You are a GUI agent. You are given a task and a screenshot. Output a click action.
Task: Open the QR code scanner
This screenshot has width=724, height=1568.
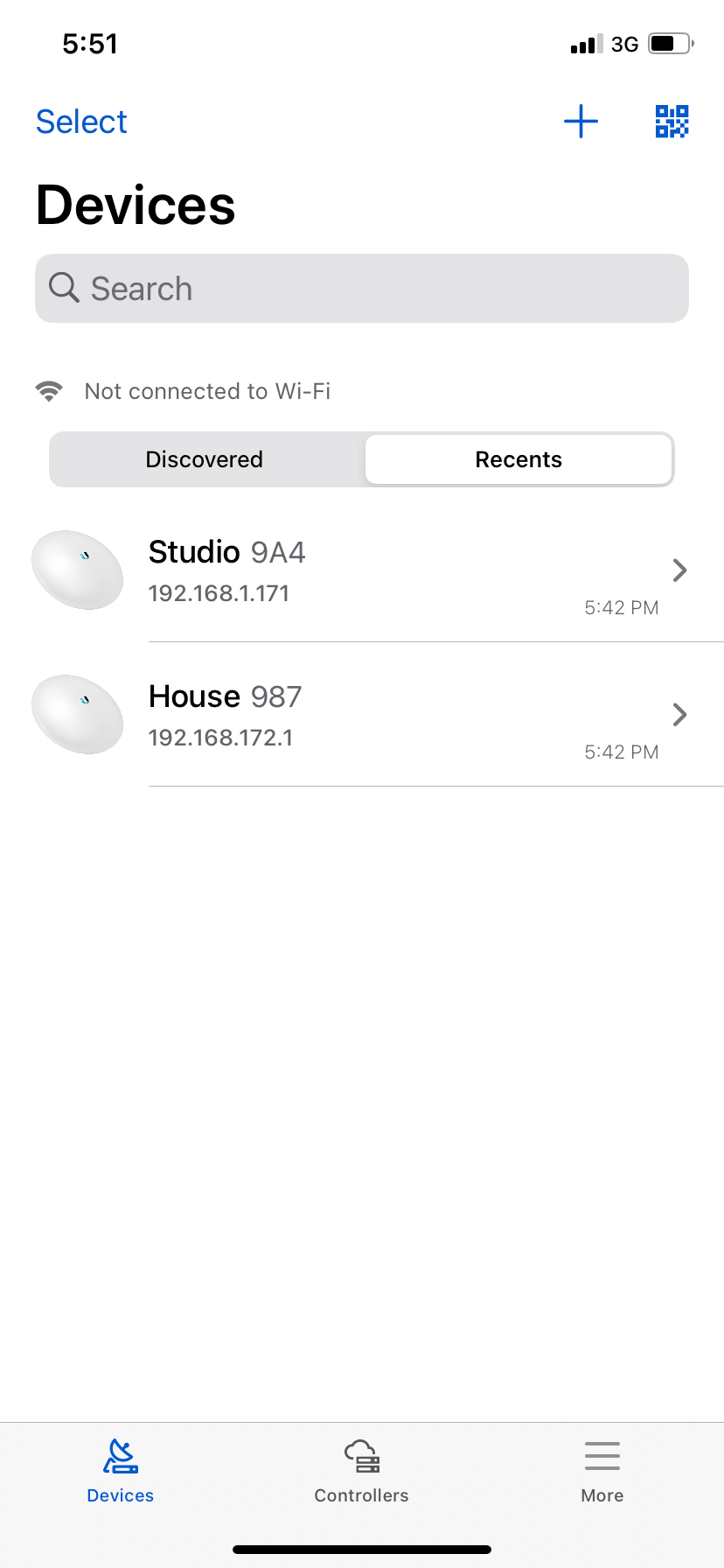click(672, 122)
